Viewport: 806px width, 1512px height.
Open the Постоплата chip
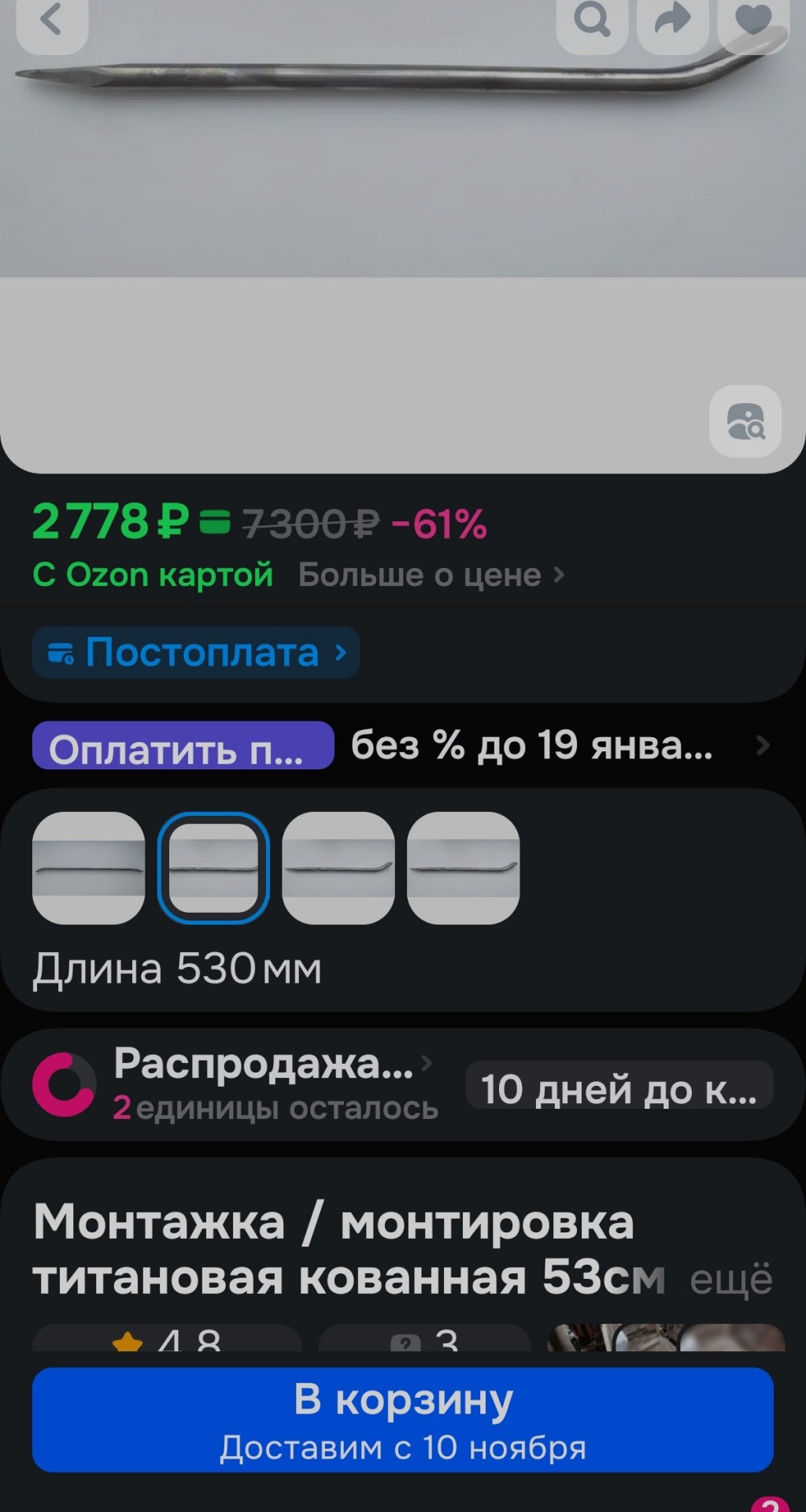[x=196, y=653]
